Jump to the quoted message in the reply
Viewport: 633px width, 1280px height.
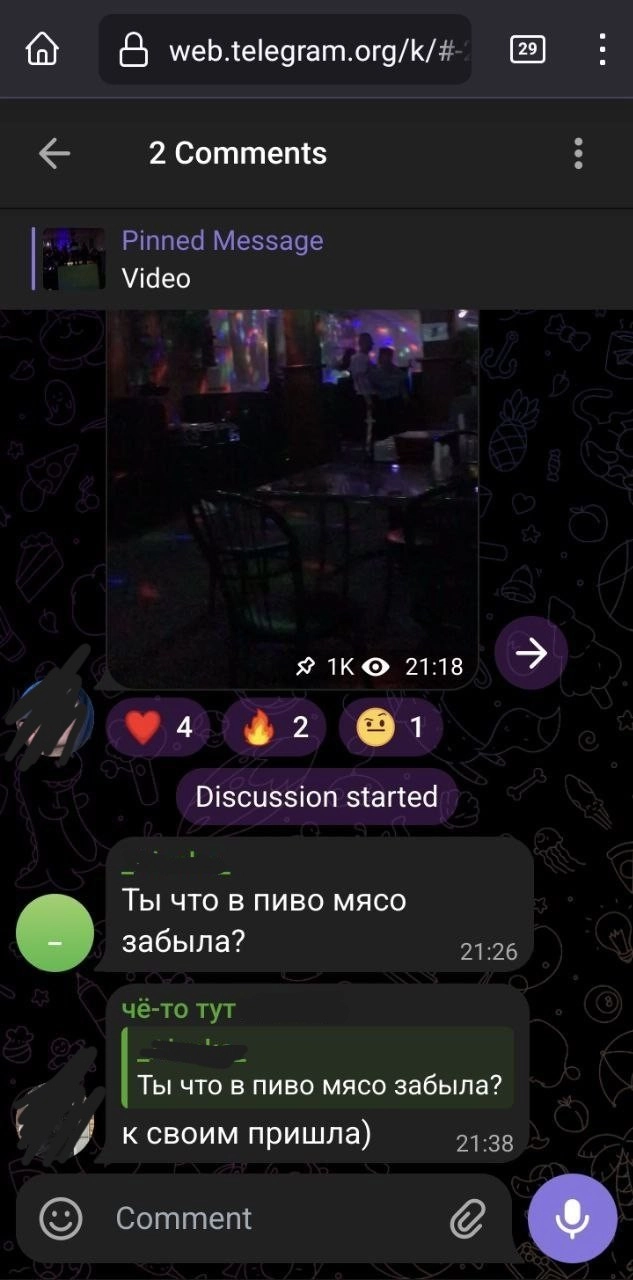point(318,1068)
